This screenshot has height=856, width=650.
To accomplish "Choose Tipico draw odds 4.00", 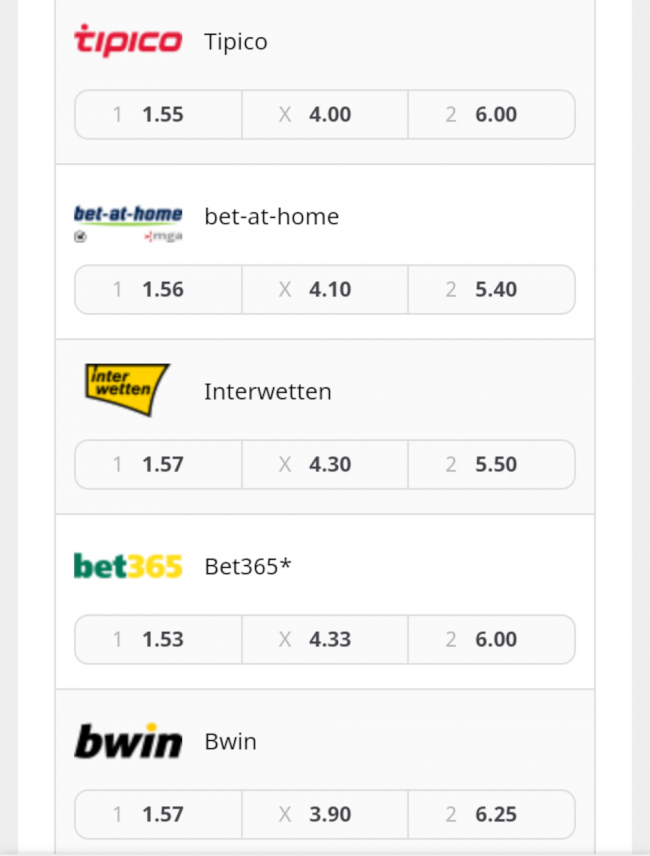I will pyautogui.click(x=325, y=115).
